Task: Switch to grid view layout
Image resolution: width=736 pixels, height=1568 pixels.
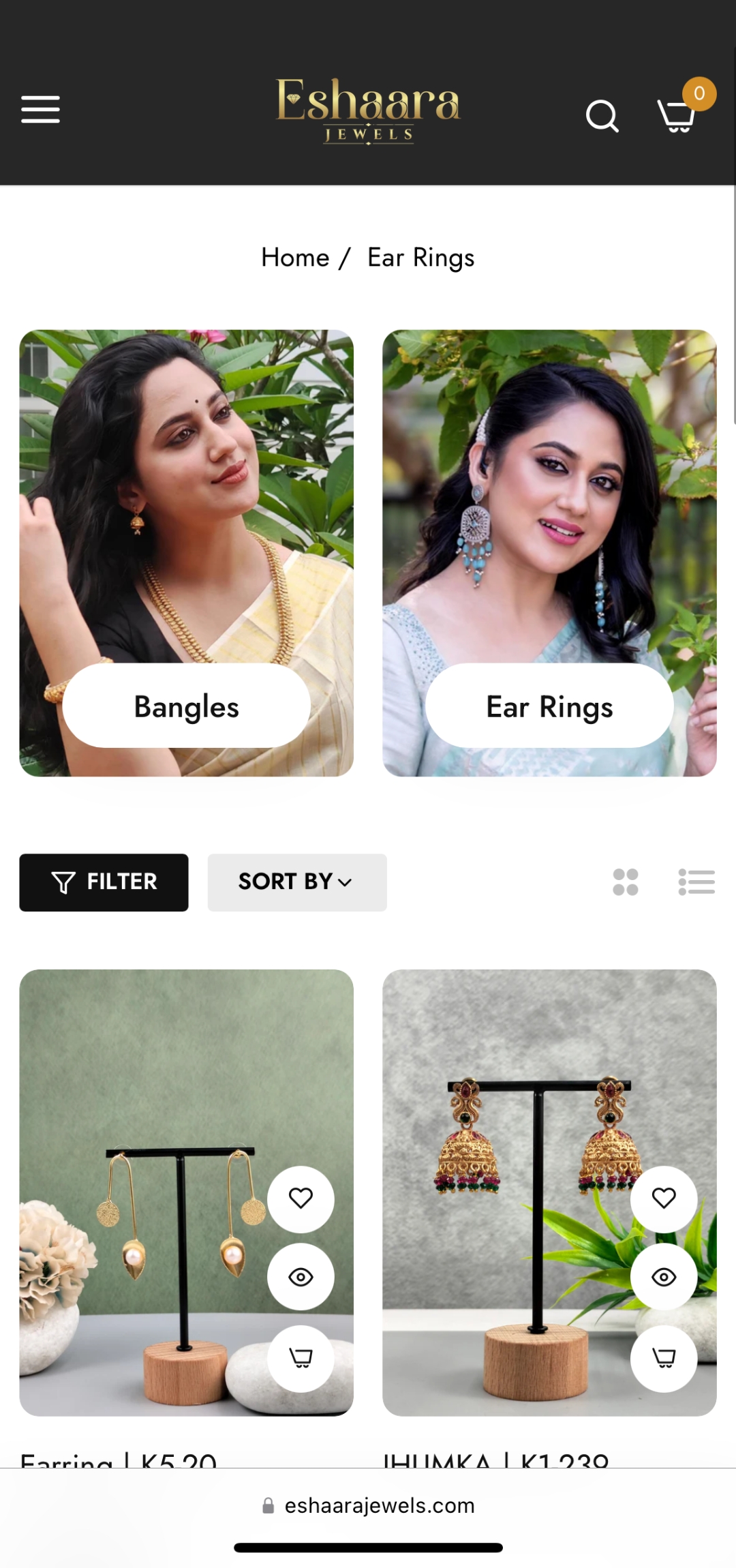Action: point(625,882)
